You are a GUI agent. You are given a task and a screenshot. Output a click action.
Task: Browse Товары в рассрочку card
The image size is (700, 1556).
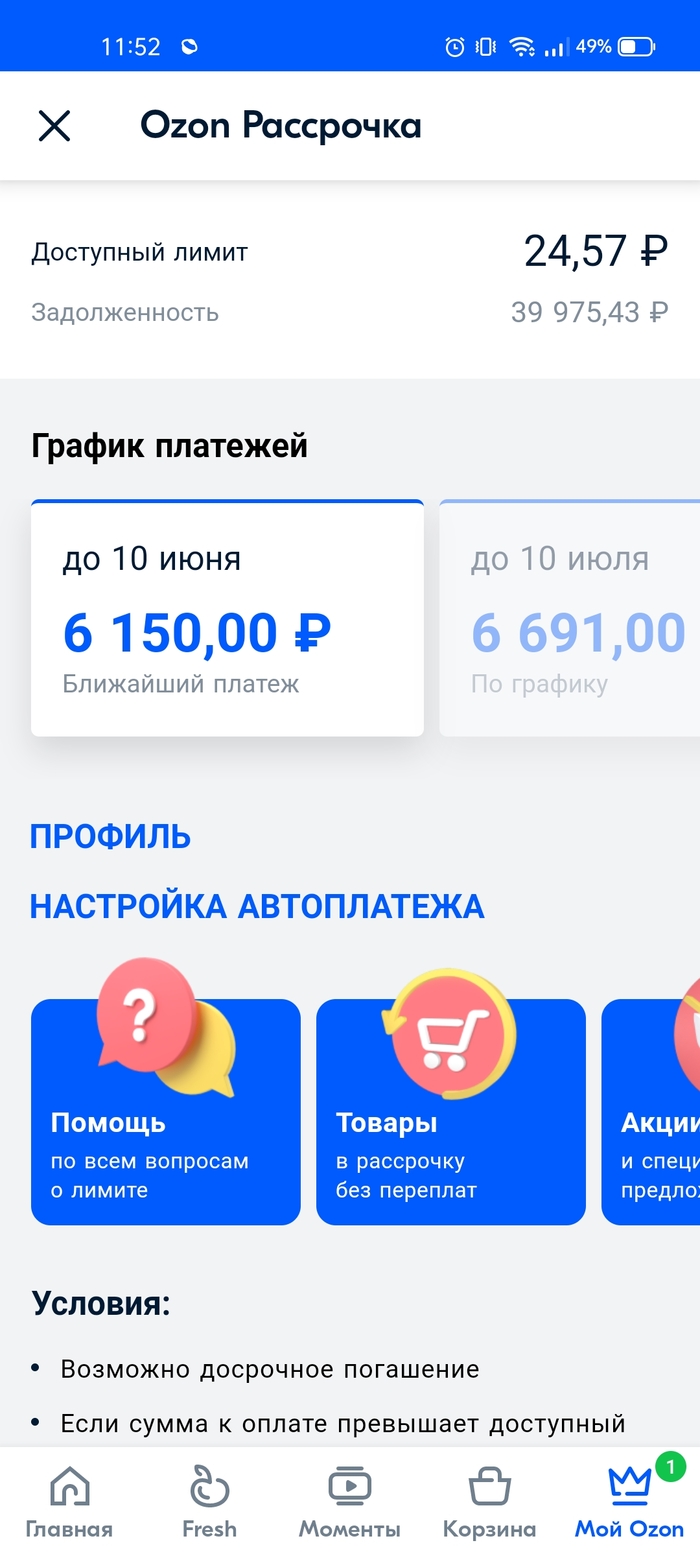tap(450, 1112)
